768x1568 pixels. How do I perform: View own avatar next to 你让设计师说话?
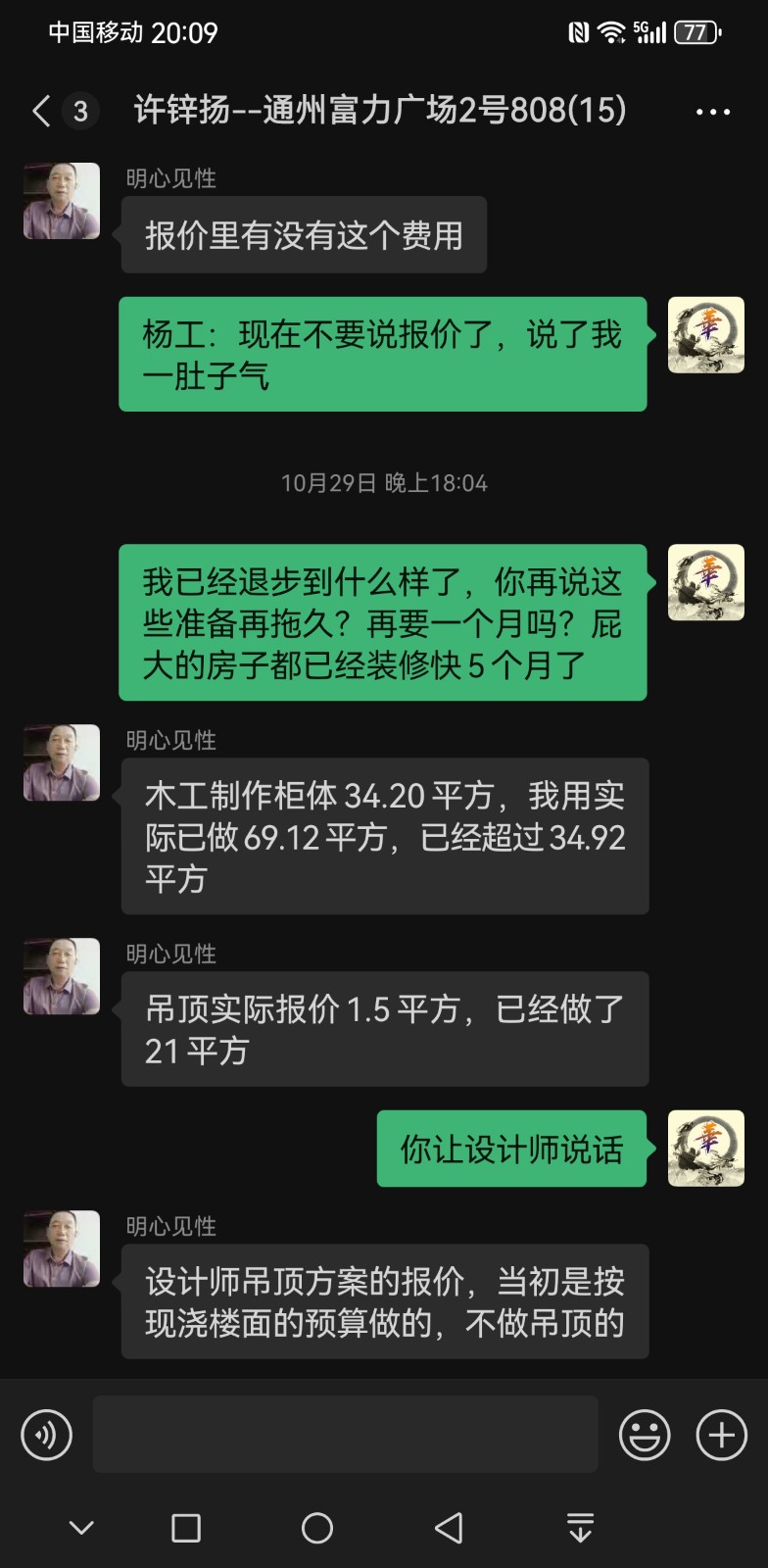(705, 1149)
